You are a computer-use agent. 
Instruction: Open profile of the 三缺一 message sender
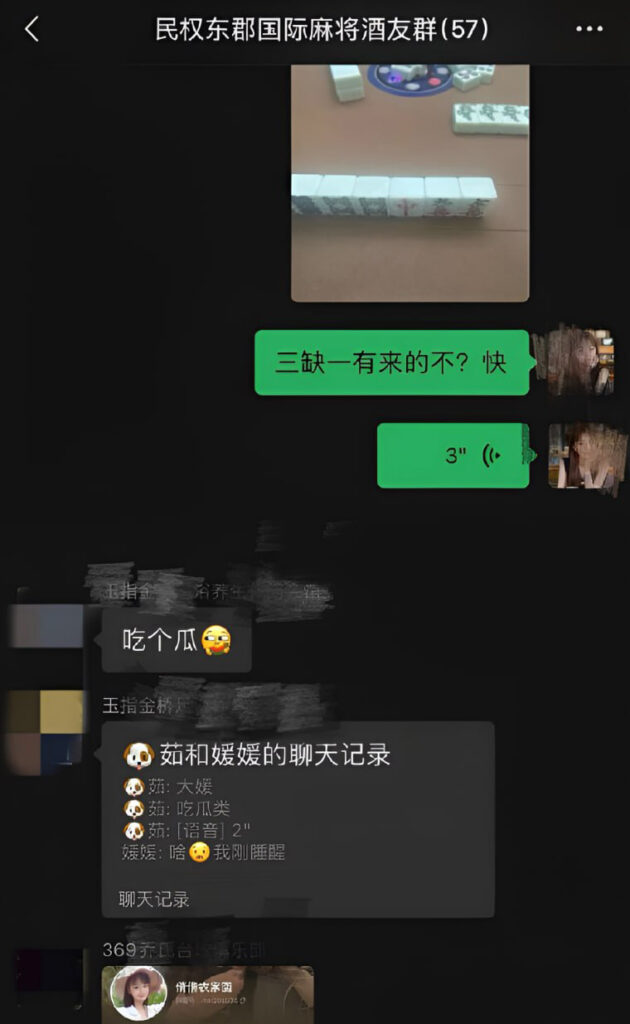tap(578, 362)
